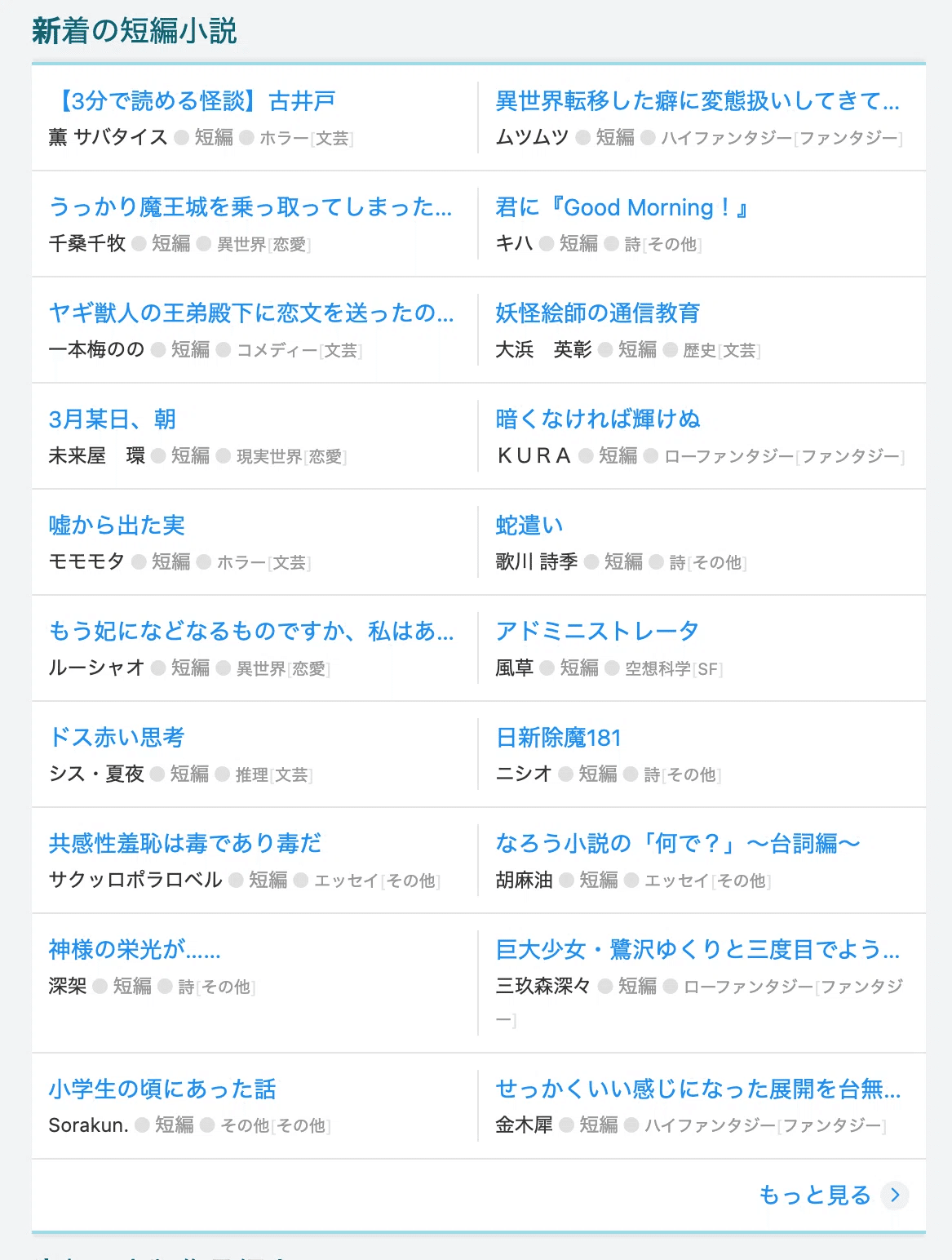Read the short story 3月某日、朝

(x=113, y=419)
